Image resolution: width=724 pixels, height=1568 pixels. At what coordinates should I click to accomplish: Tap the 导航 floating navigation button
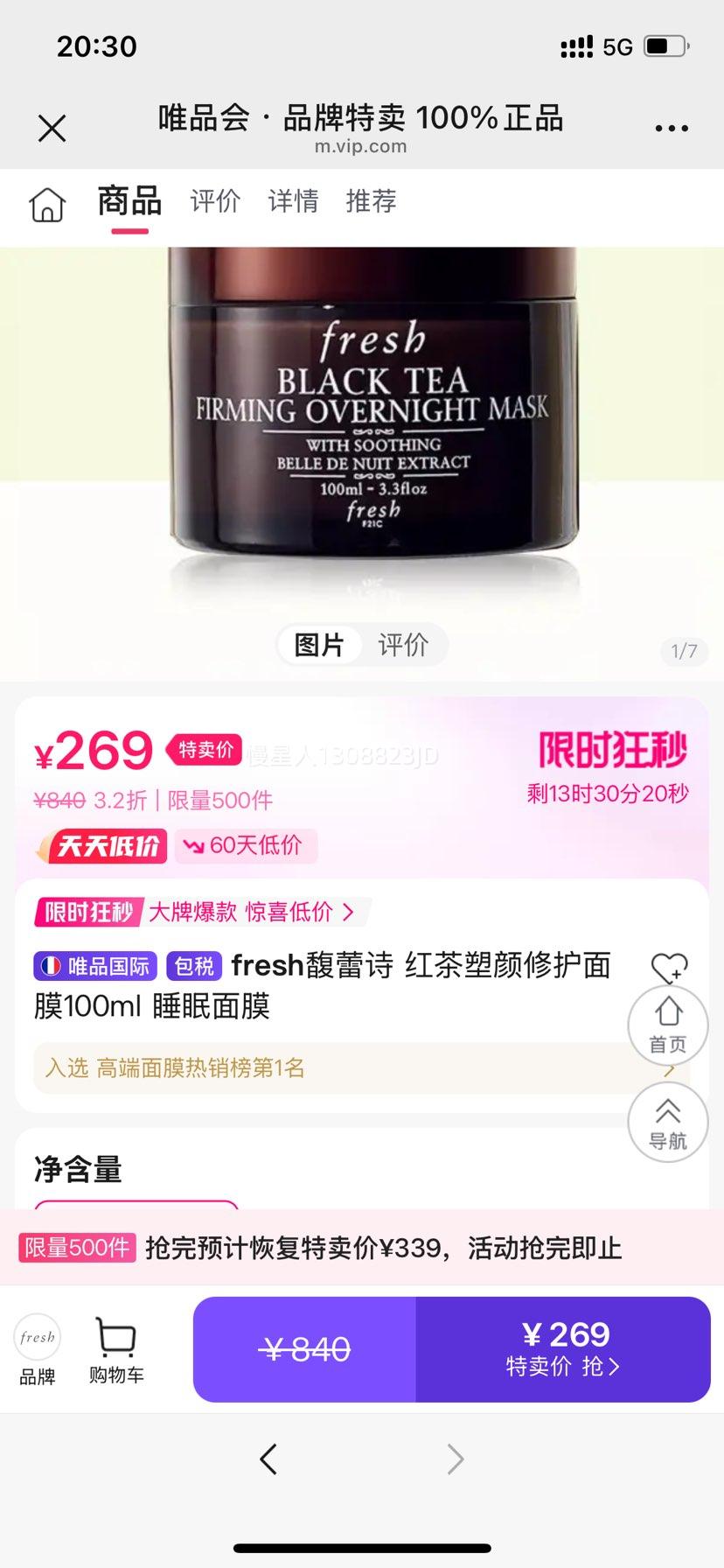[x=667, y=1123]
